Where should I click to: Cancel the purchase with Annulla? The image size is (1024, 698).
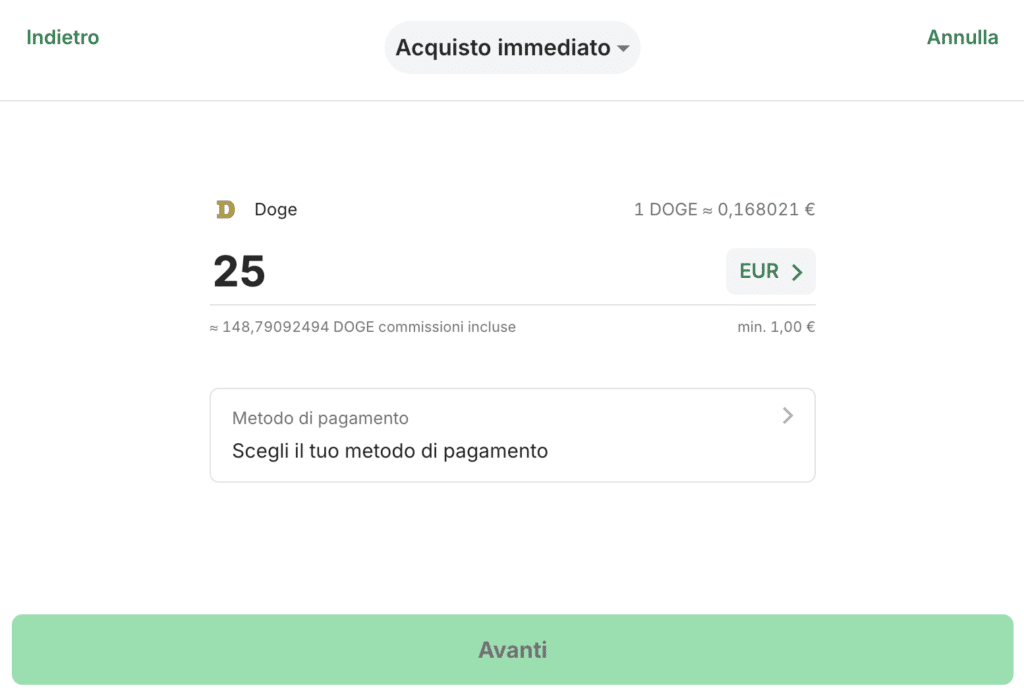coord(962,38)
